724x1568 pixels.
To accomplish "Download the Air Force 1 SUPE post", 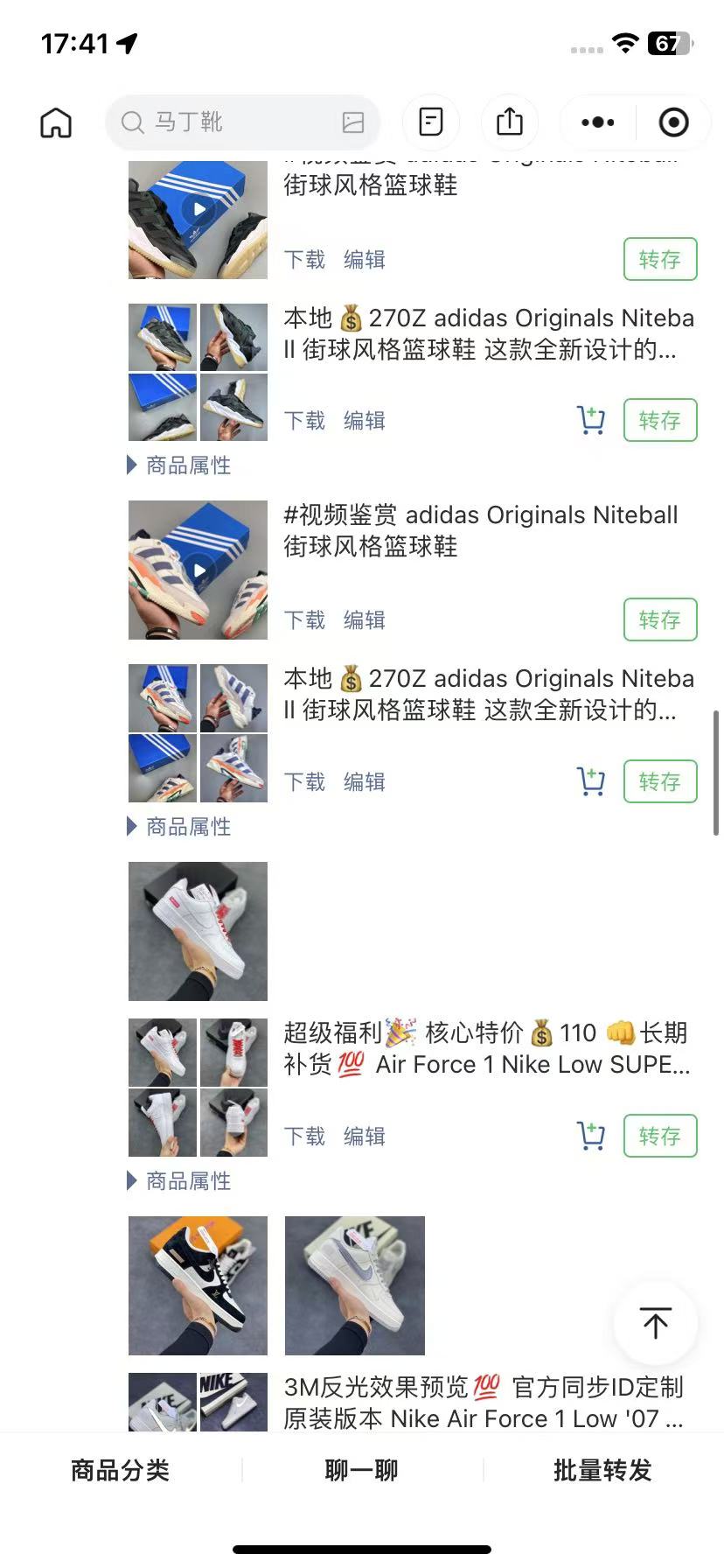I will point(304,1137).
